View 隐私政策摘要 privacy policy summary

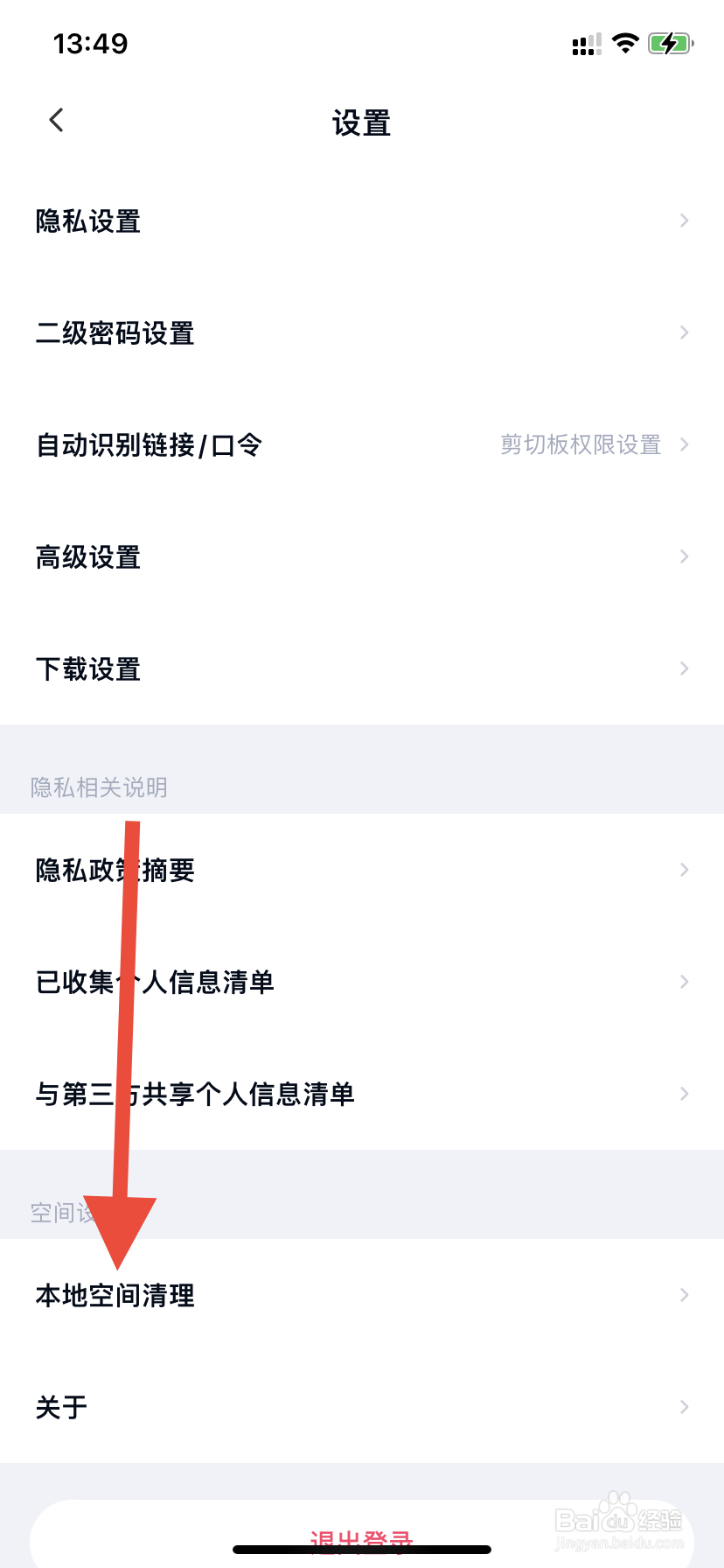[x=116, y=869]
